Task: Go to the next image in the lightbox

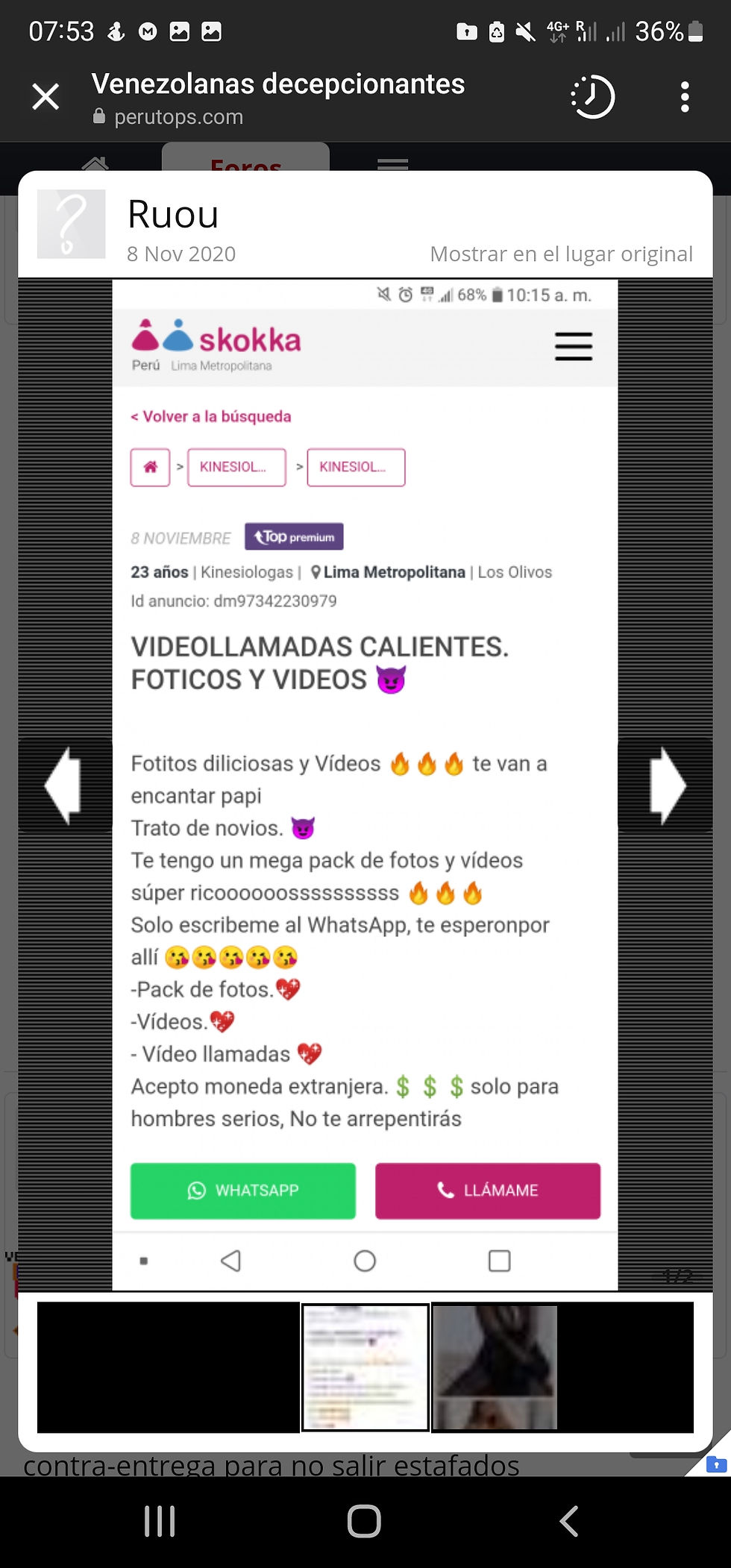Action: tap(665, 785)
